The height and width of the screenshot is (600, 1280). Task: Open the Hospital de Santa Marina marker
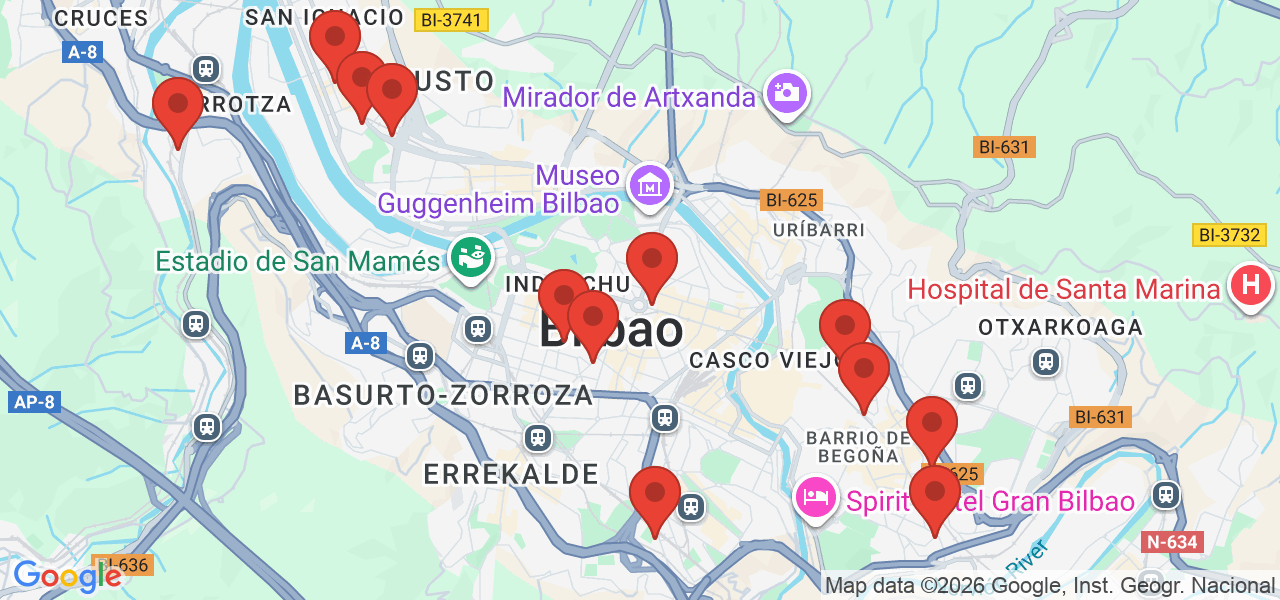click(x=1249, y=286)
